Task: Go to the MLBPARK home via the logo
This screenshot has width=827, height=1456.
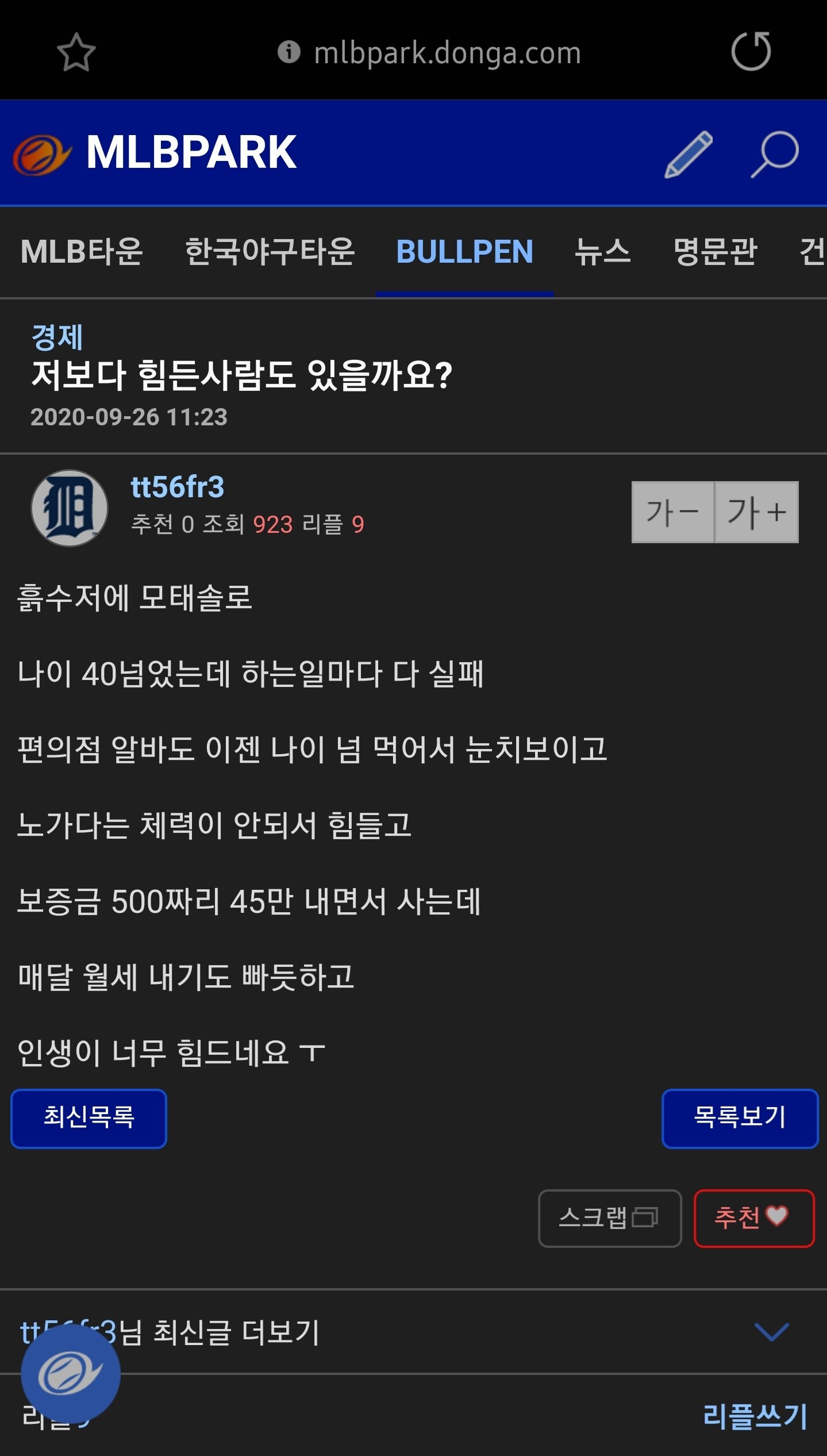Action: [155, 153]
